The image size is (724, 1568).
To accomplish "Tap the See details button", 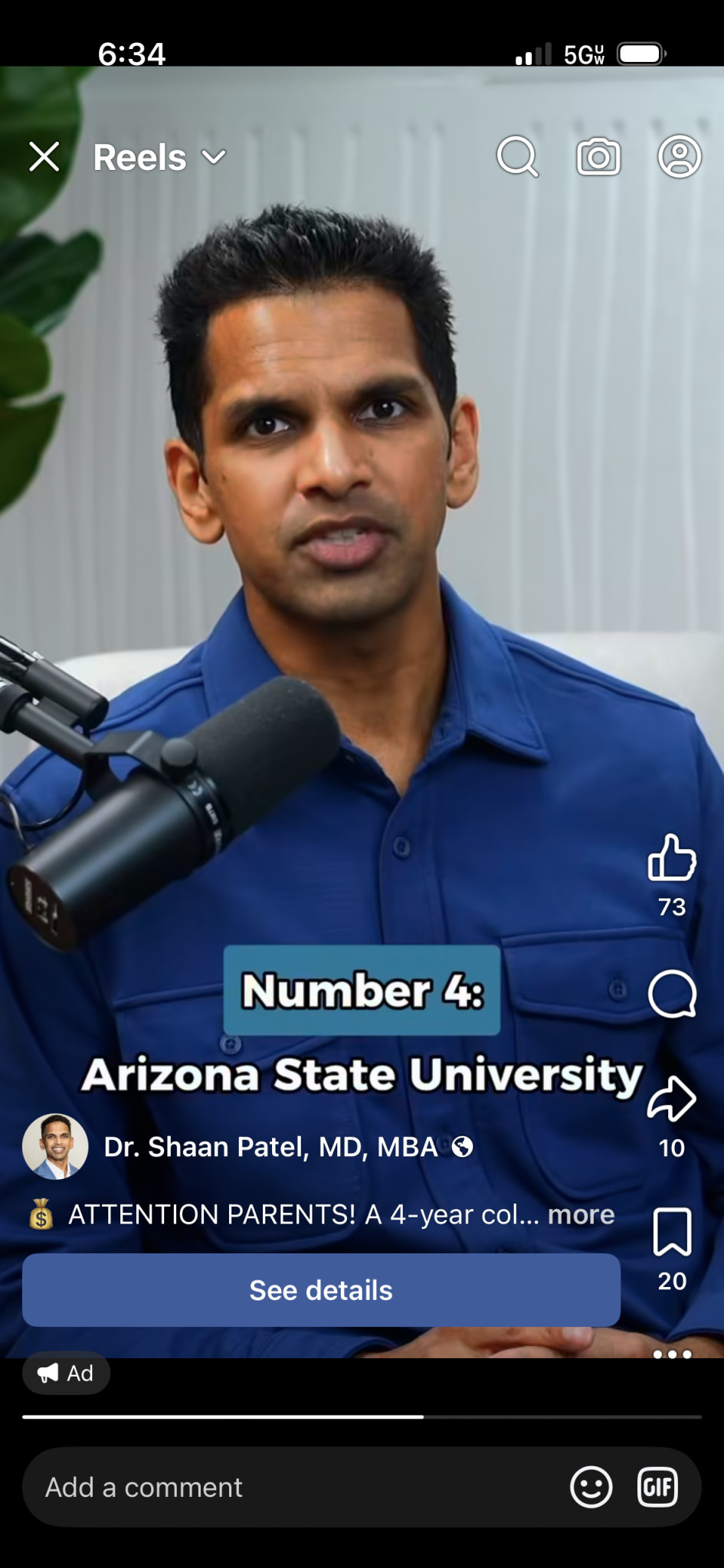I will 321,1290.
